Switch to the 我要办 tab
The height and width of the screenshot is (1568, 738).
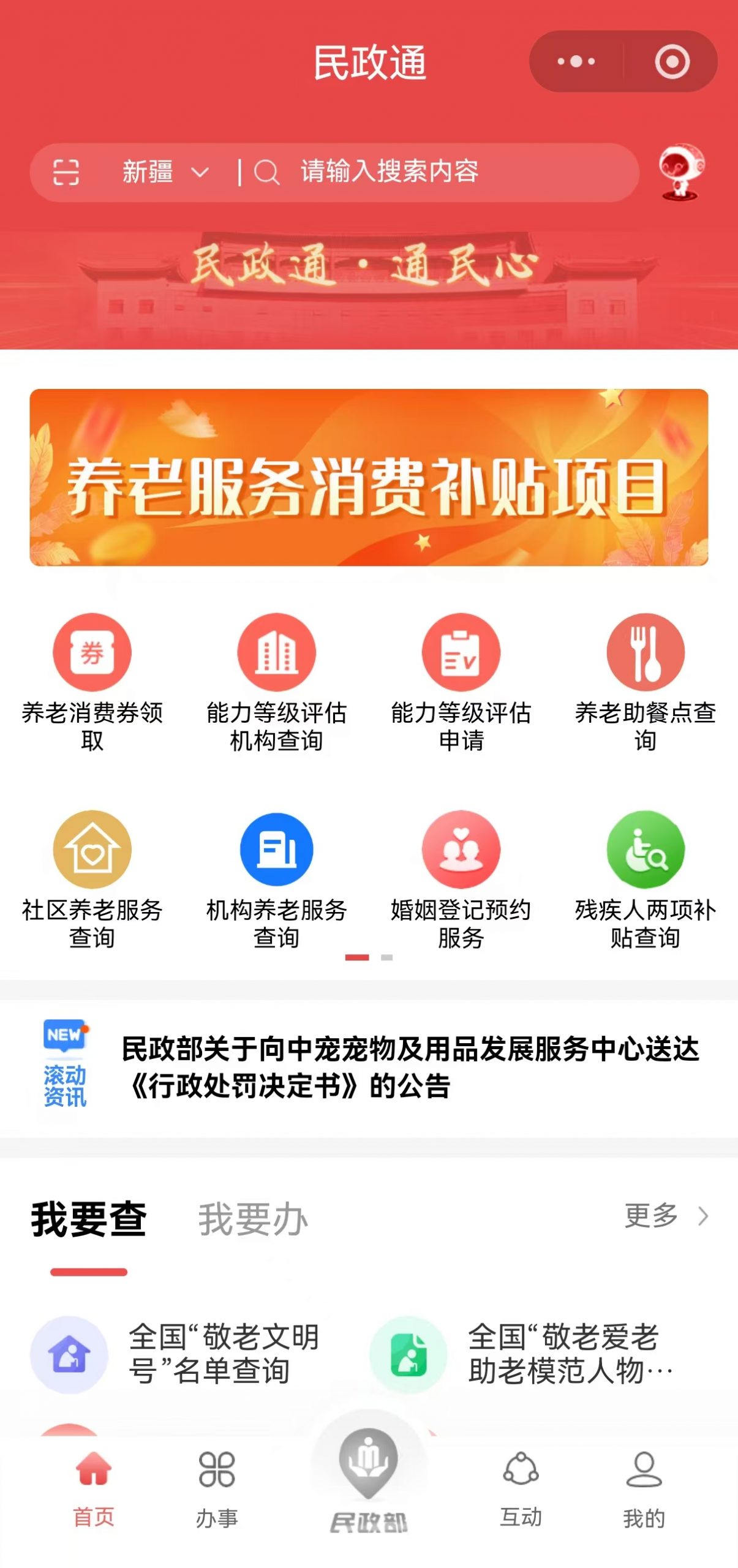coord(252,1219)
